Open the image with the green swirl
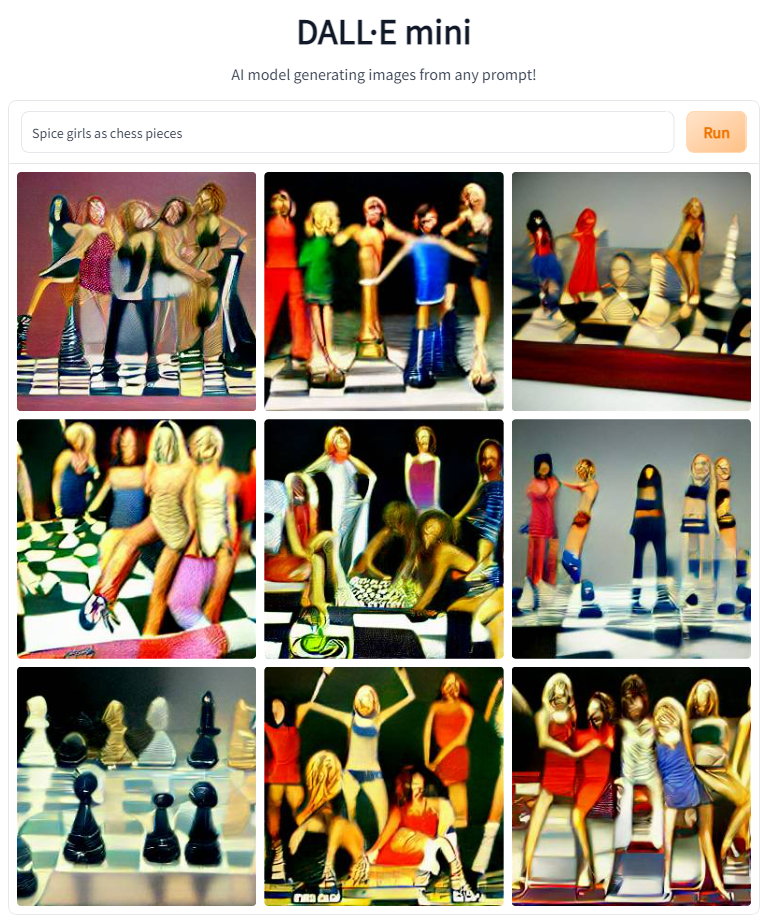 [x=384, y=538]
